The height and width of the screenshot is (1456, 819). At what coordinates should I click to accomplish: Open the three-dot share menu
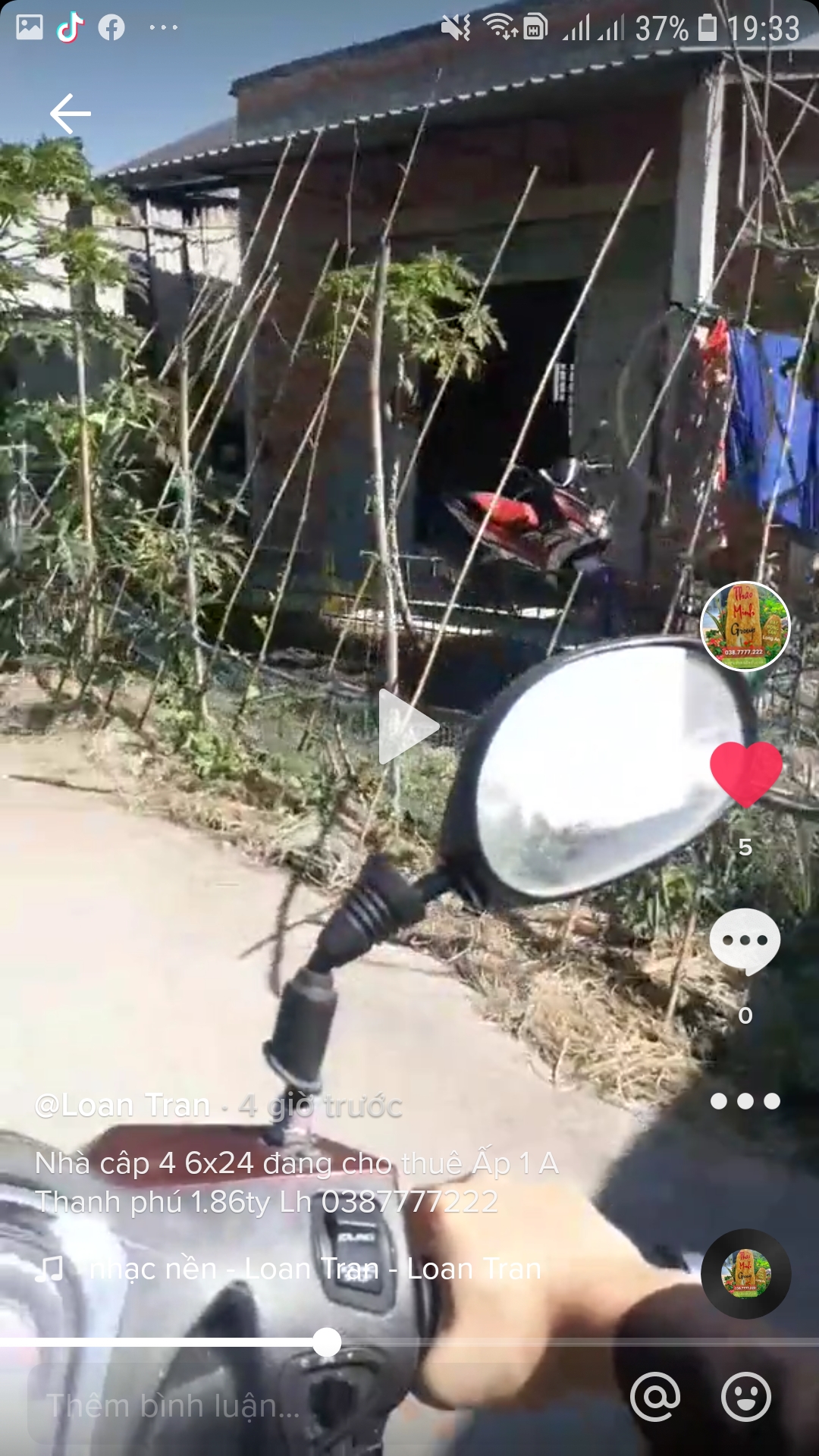[745, 1101]
